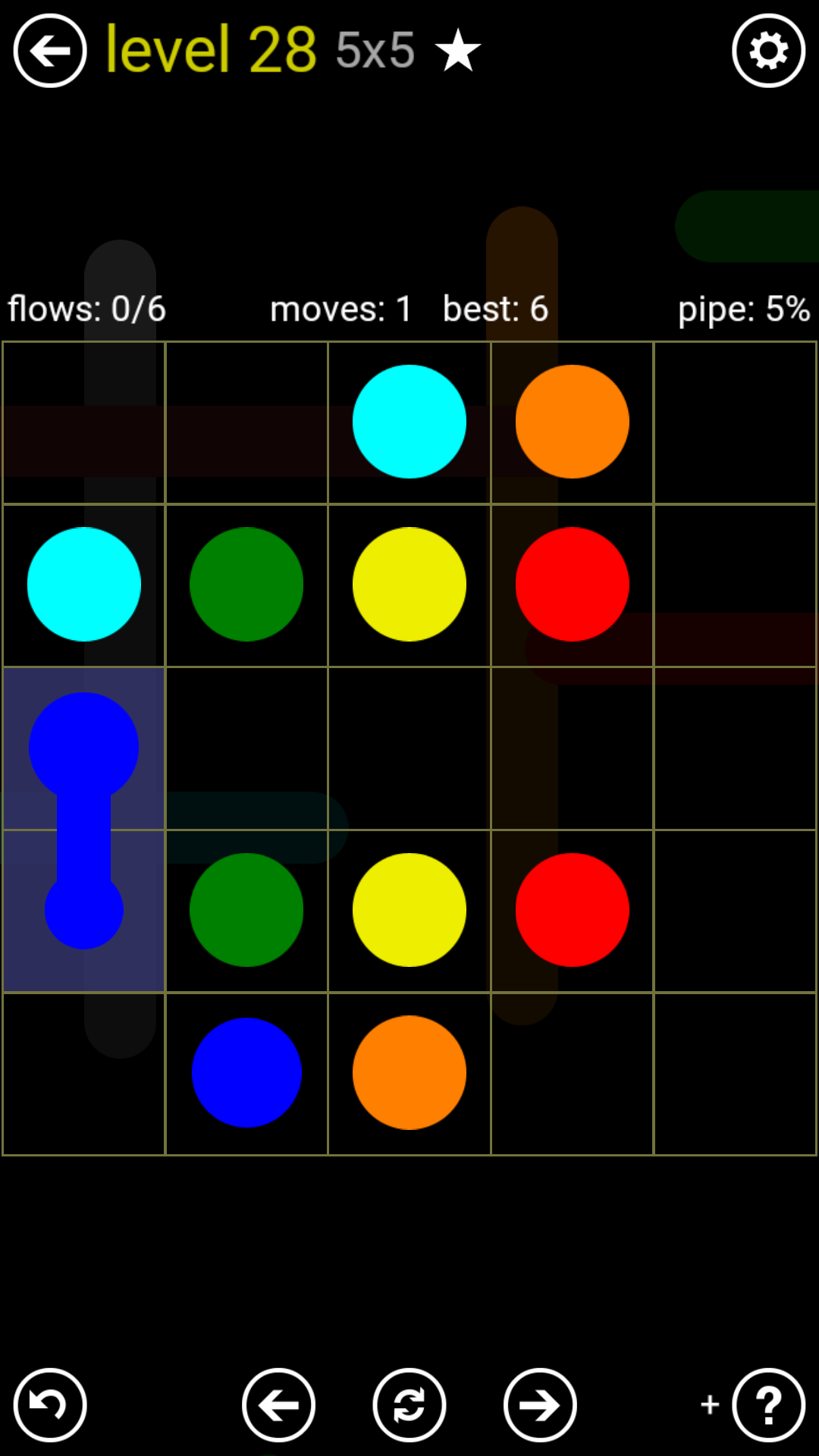
Task: Undo the last move
Action: click(50, 1405)
